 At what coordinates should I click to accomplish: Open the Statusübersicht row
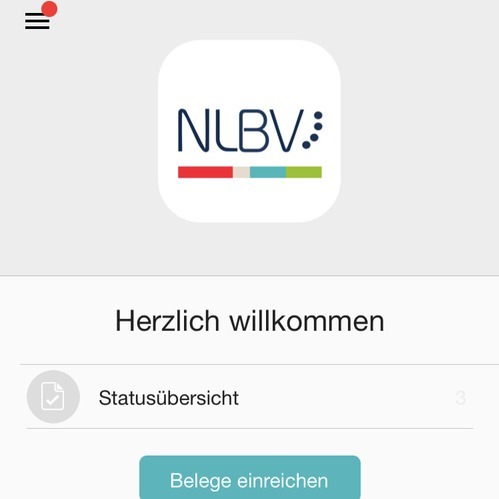[x=250, y=397]
